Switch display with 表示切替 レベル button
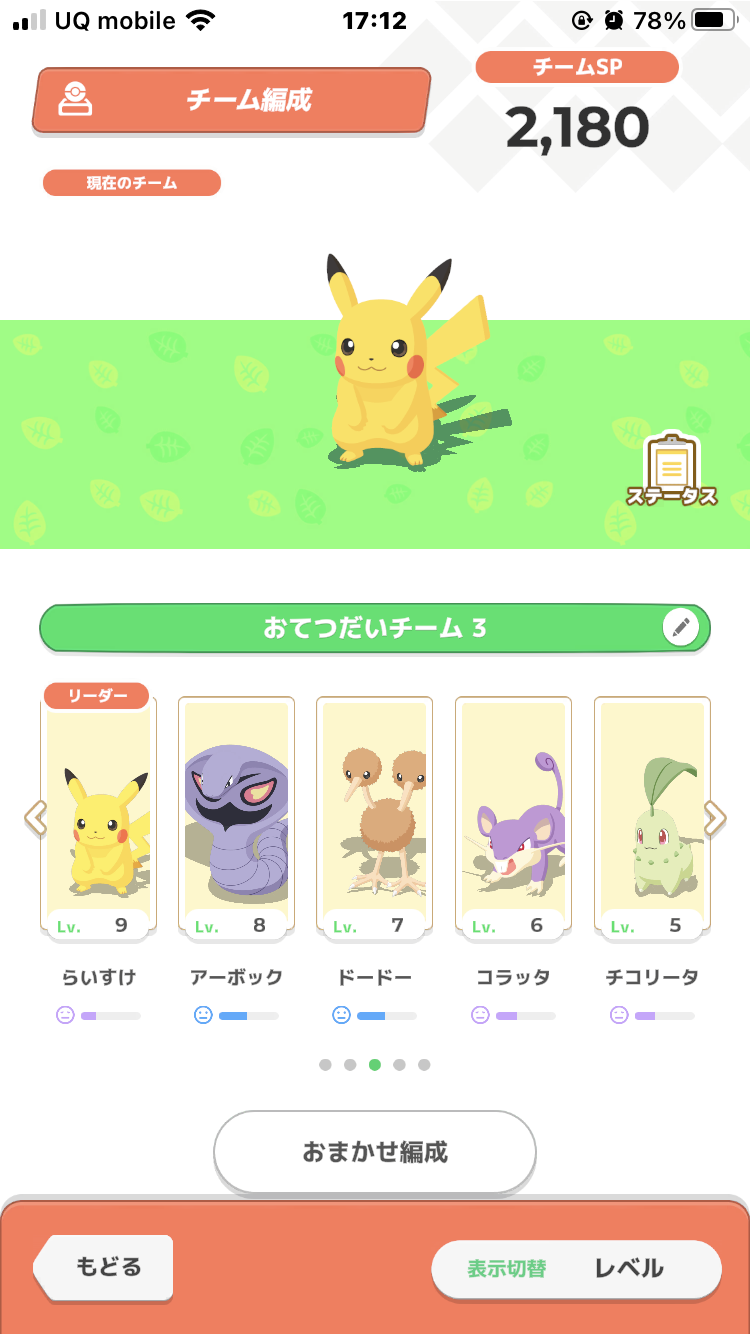750x1334 pixels. point(576,1269)
